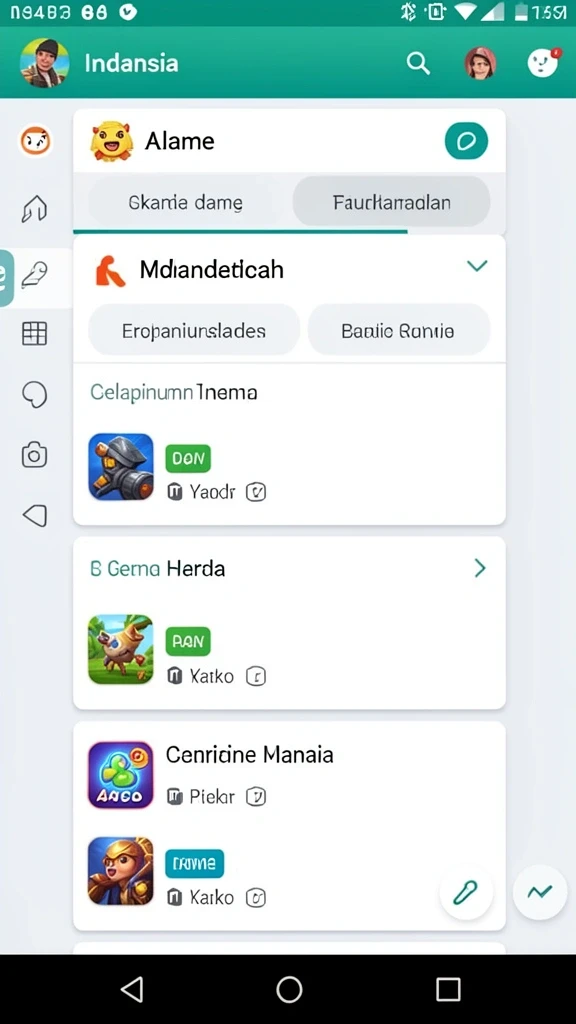Select the Eropaniunslades chip

(194, 330)
